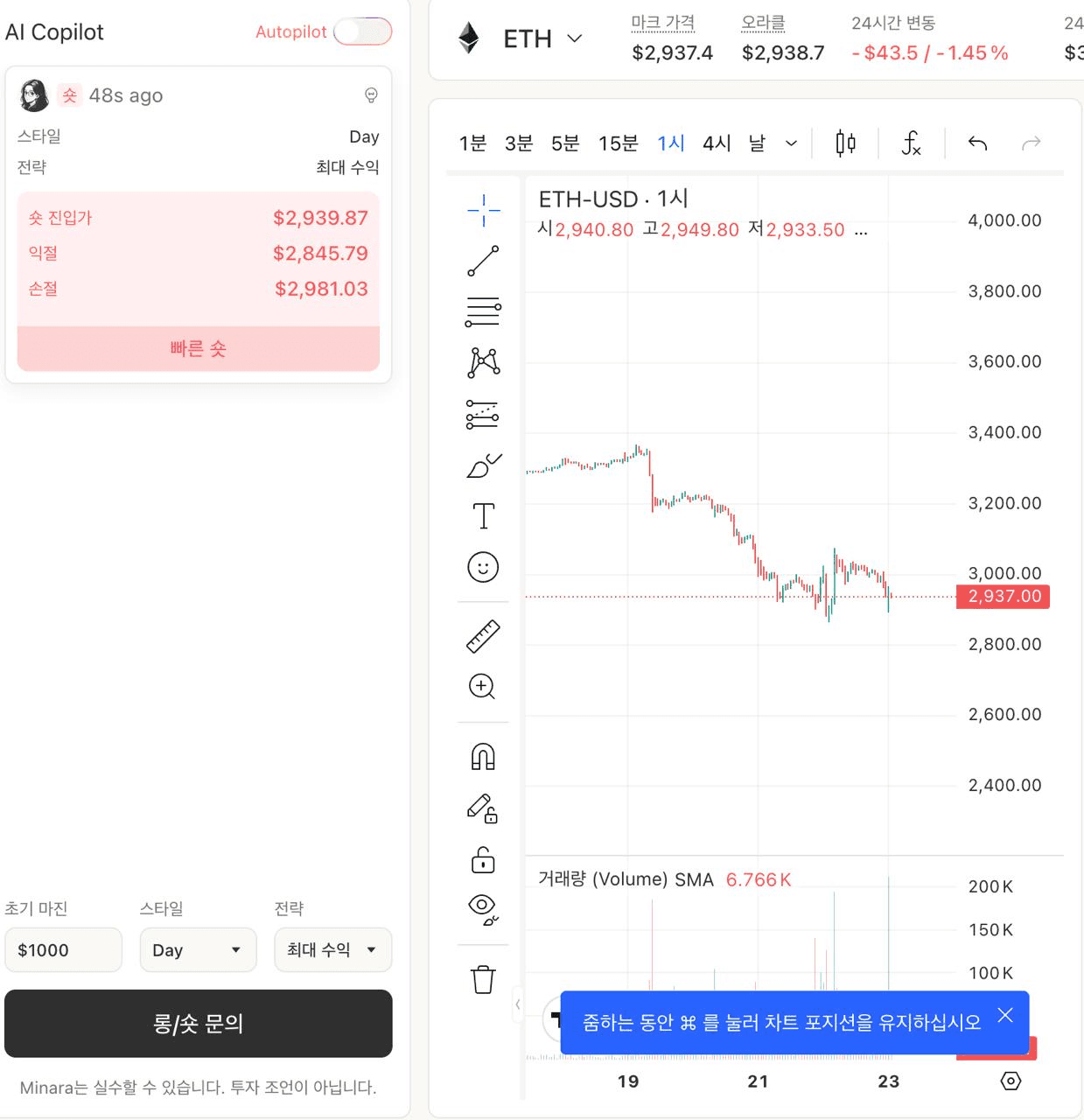The height and width of the screenshot is (1120, 1084).
Task: Activate the ruler measure tool
Action: (x=483, y=636)
